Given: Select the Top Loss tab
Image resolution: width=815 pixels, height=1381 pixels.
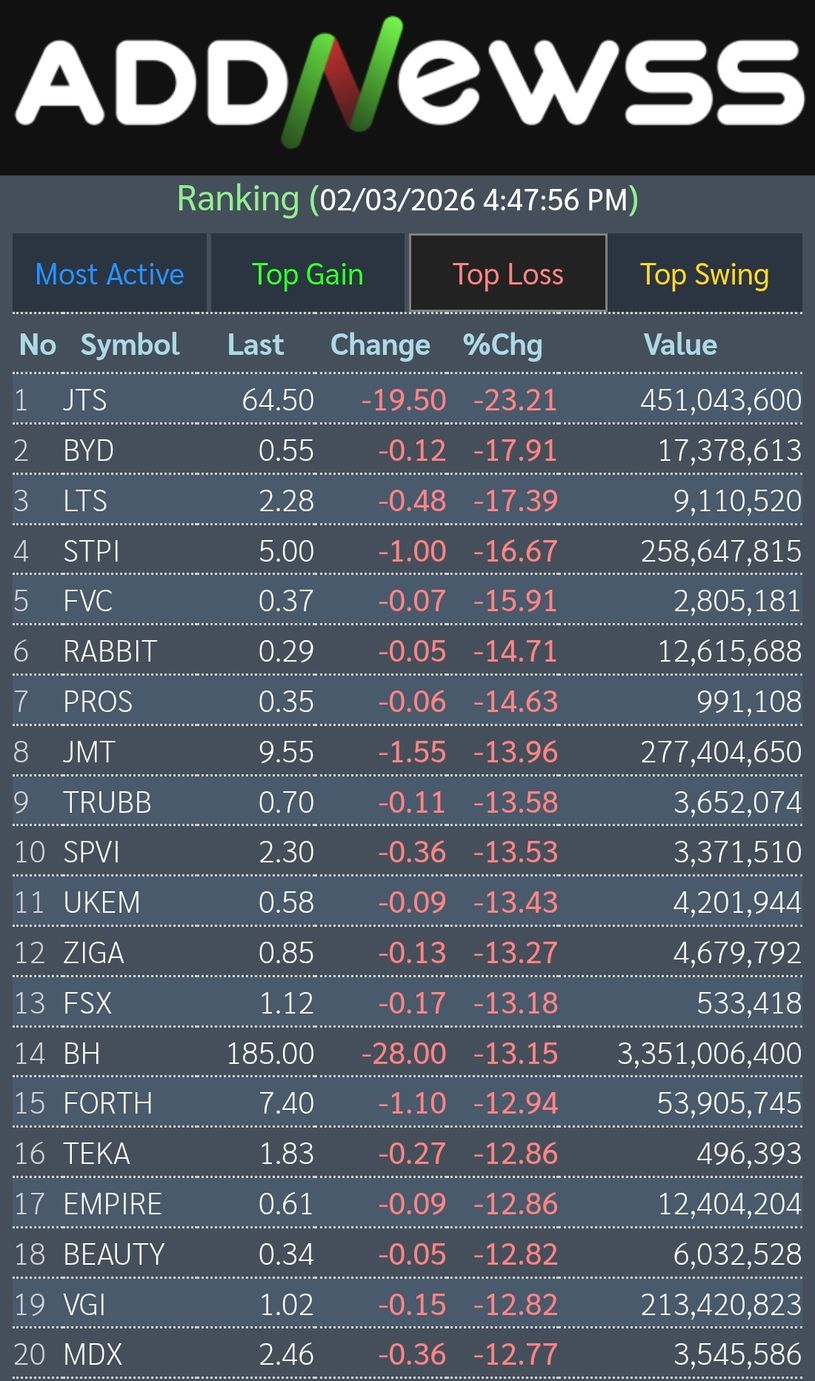Looking at the screenshot, I should [508, 274].
